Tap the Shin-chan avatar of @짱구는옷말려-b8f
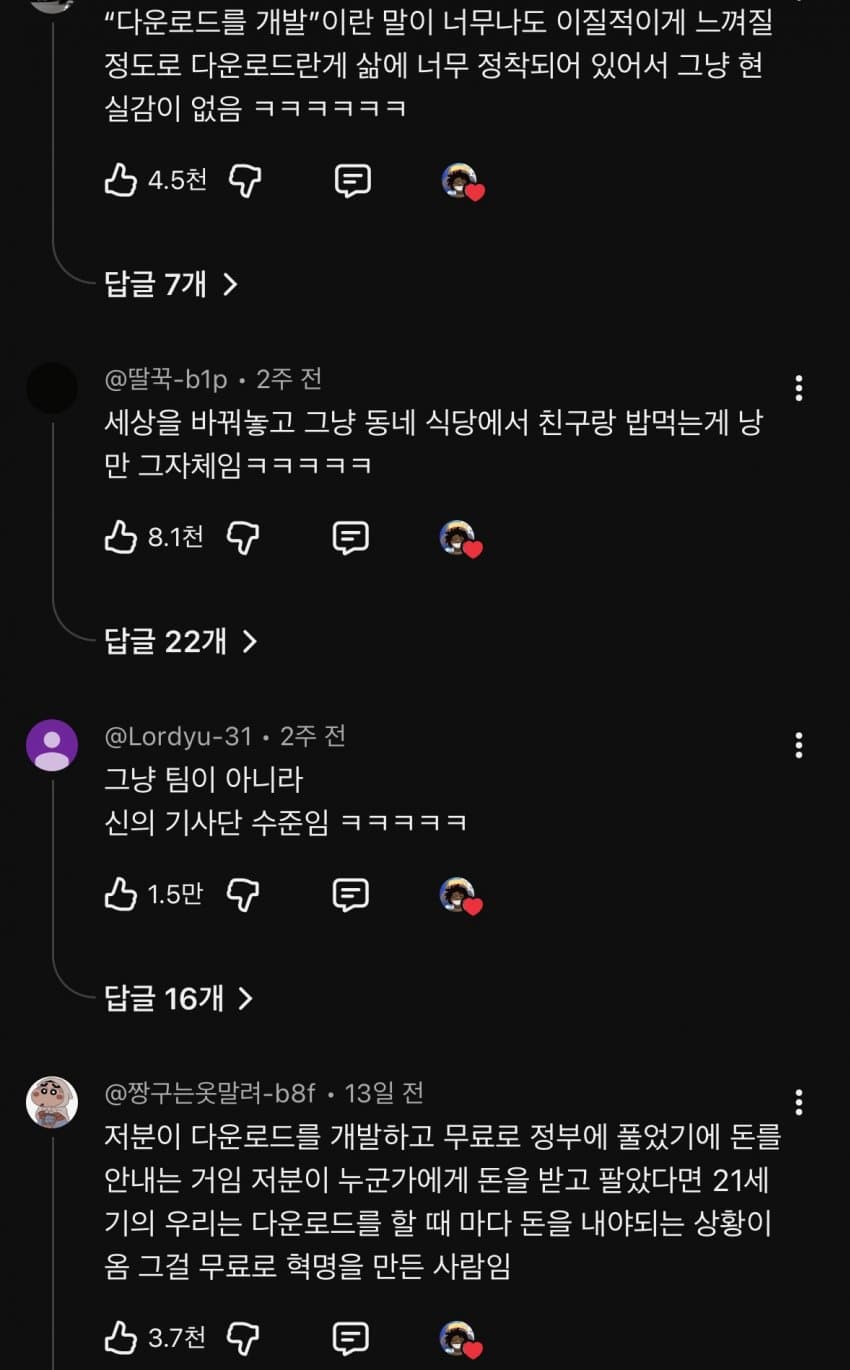This screenshot has width=850, height=1370. [52, 1102]
